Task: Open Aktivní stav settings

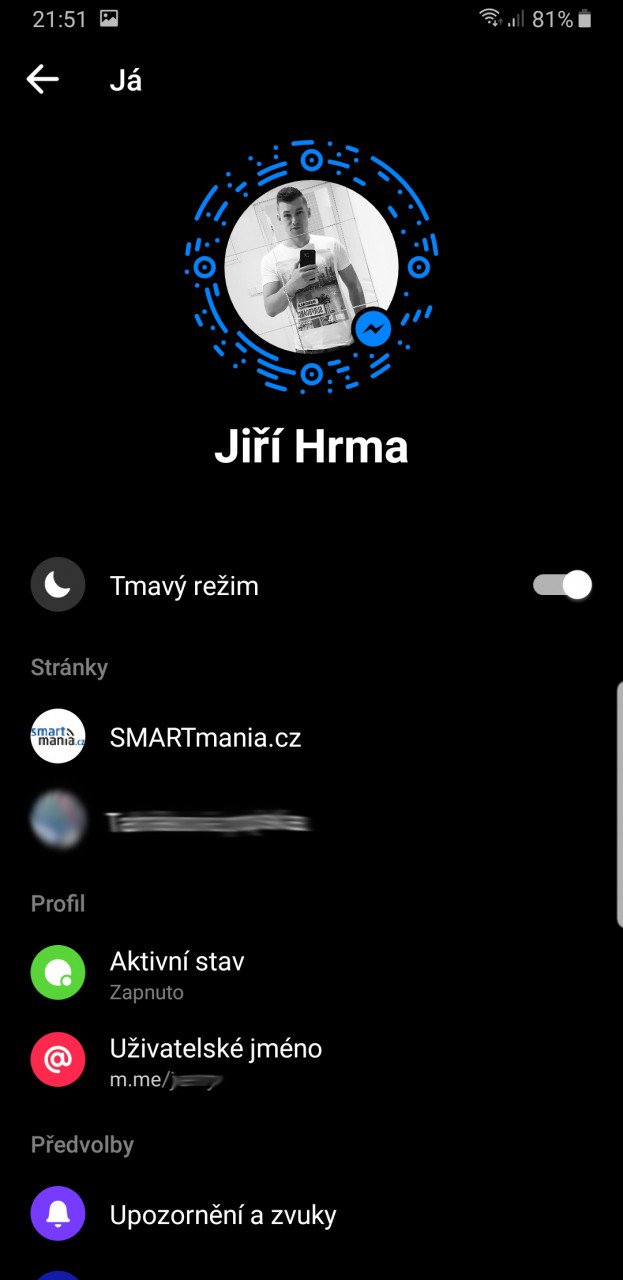Action: tap(311, 972)
